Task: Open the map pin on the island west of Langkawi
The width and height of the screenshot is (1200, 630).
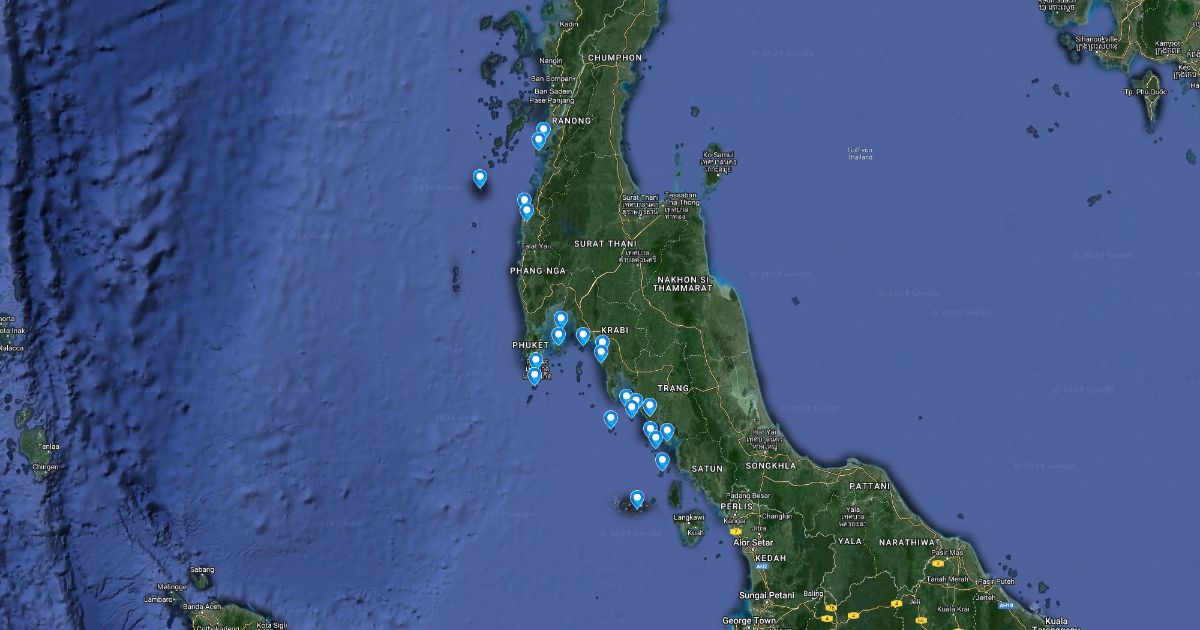Action: [x=637, y=498]
